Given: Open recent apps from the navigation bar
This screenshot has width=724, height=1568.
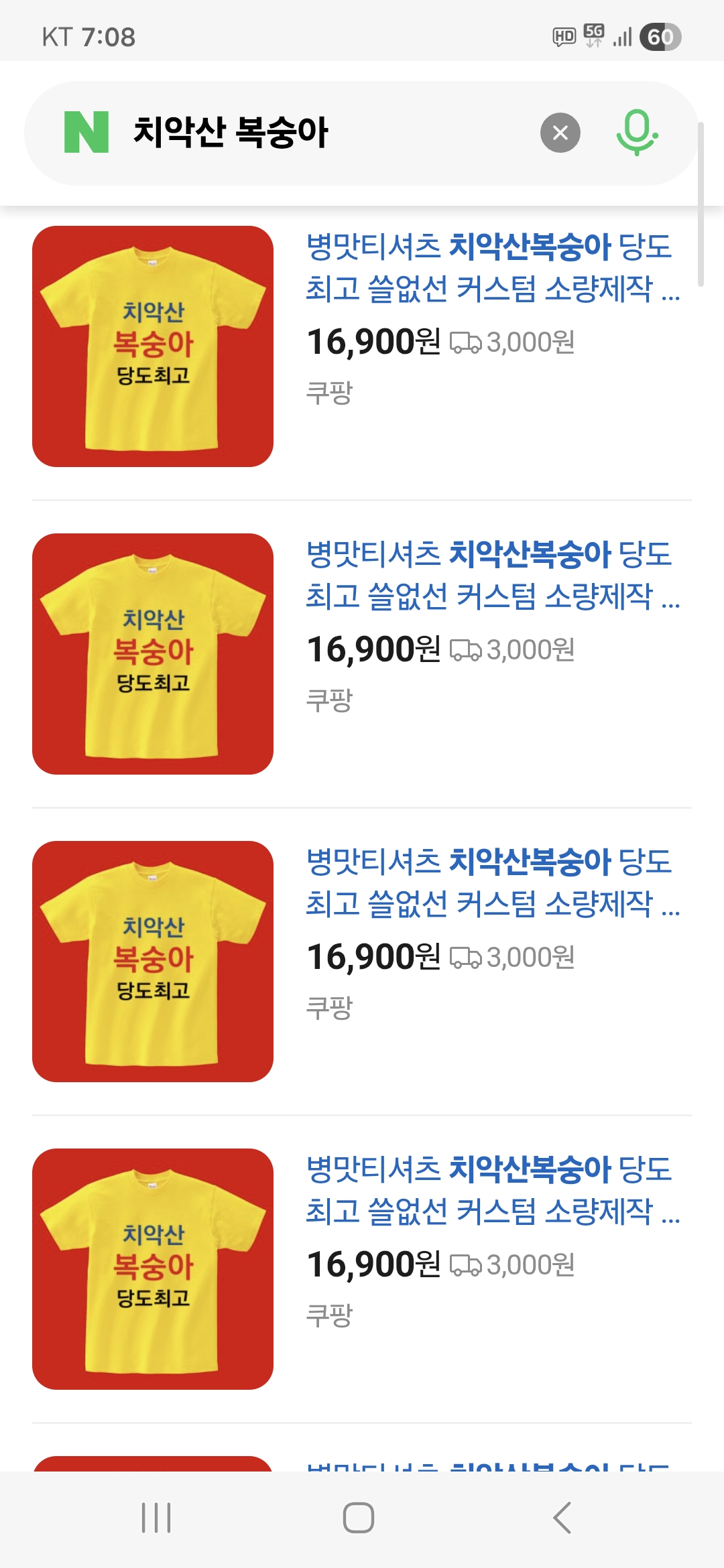Looking at the screenshot, I should click(156, 1518).
